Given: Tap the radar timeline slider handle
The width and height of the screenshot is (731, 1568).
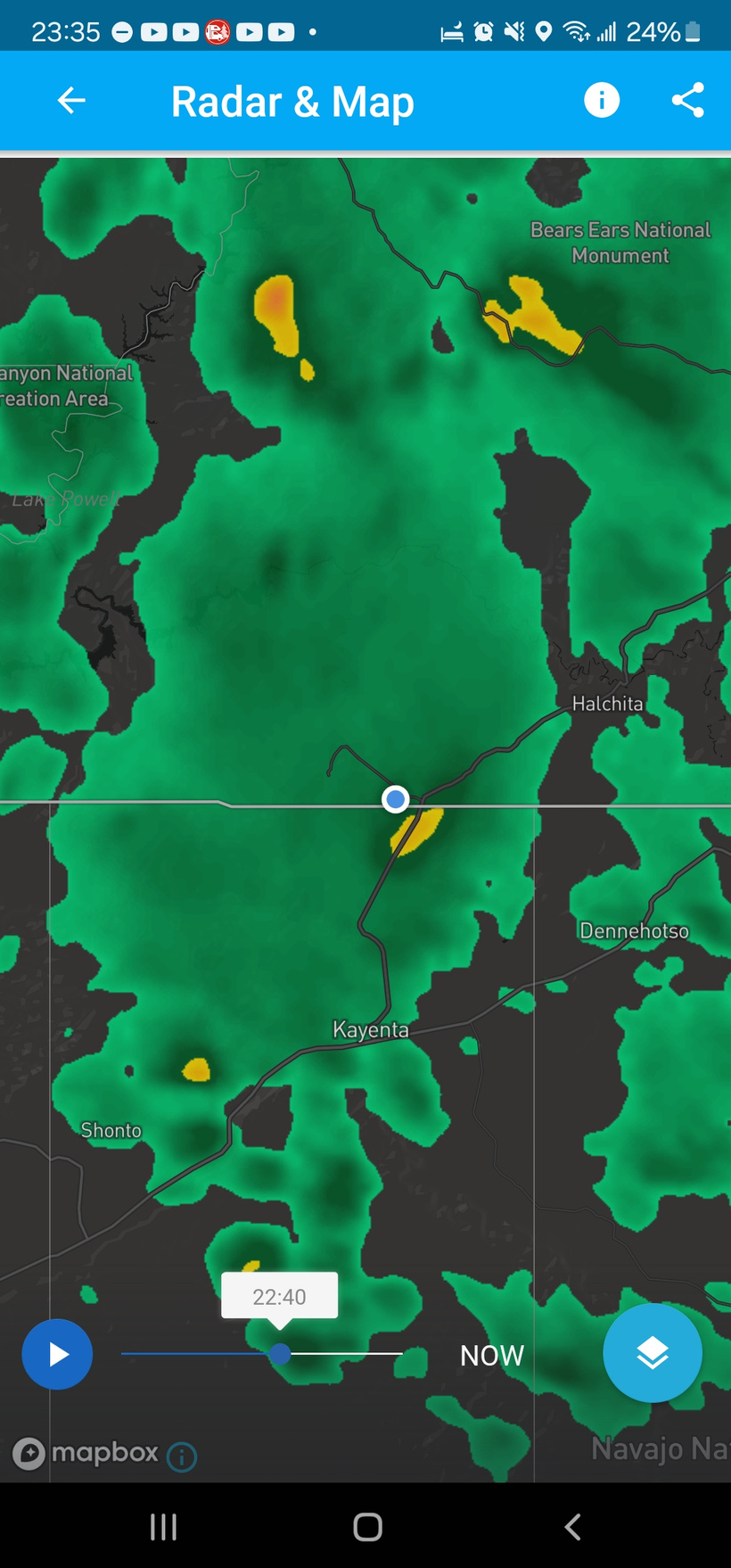Looking at the screenshot, I should (280, 1354).
